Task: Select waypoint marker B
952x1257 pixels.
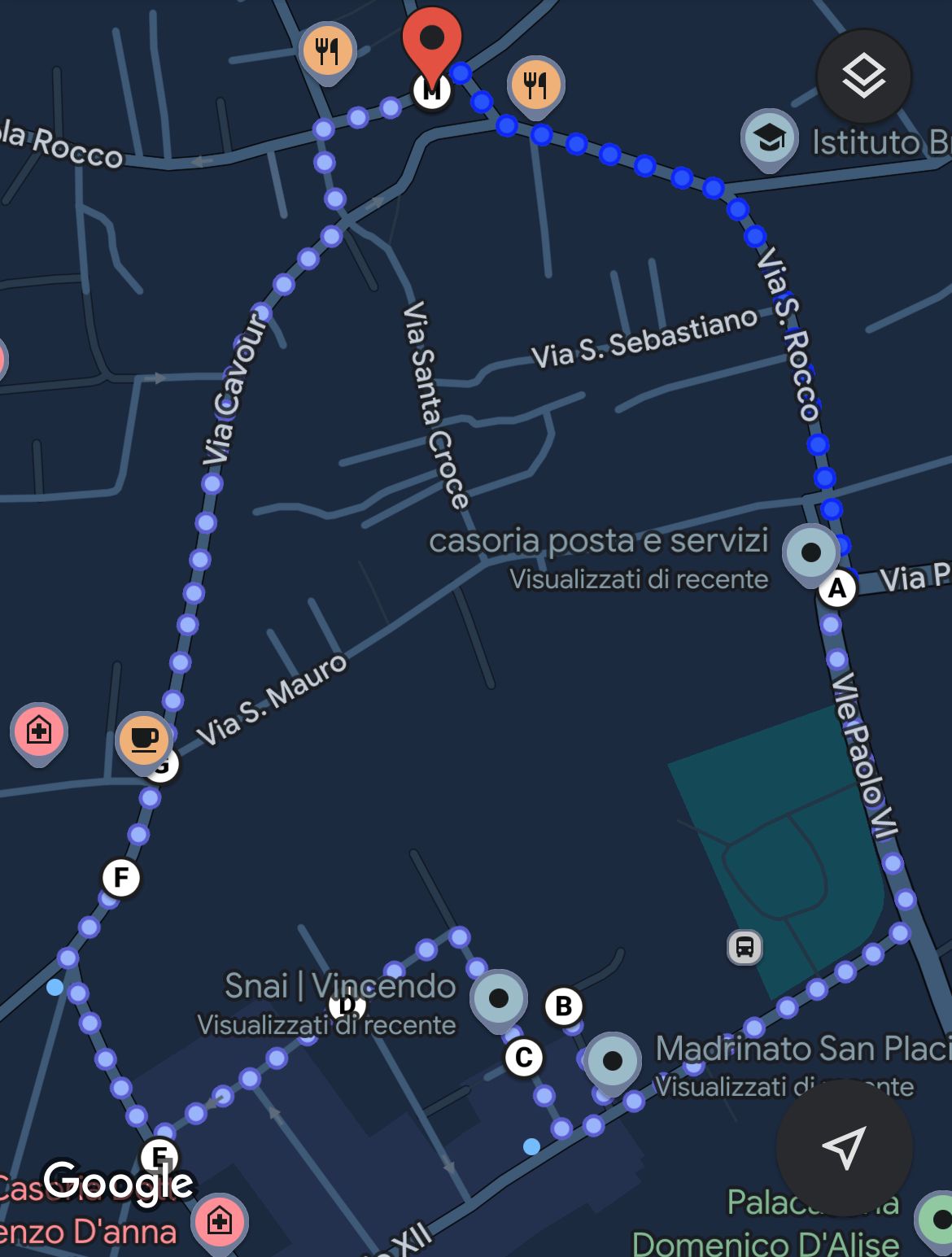Action: tap(563, 1006)
